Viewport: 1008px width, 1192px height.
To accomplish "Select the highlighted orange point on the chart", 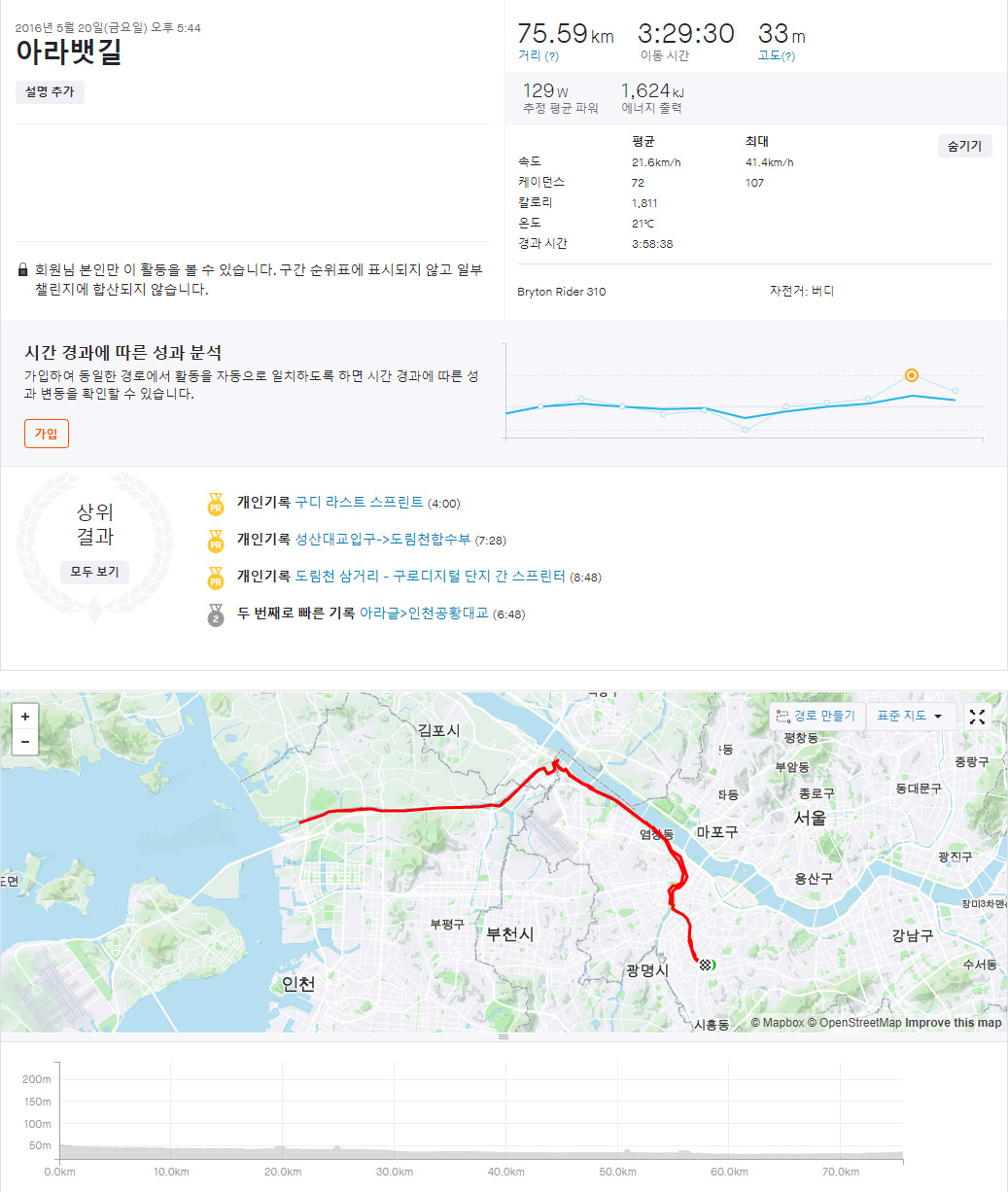I will click(x=911, y=375).
